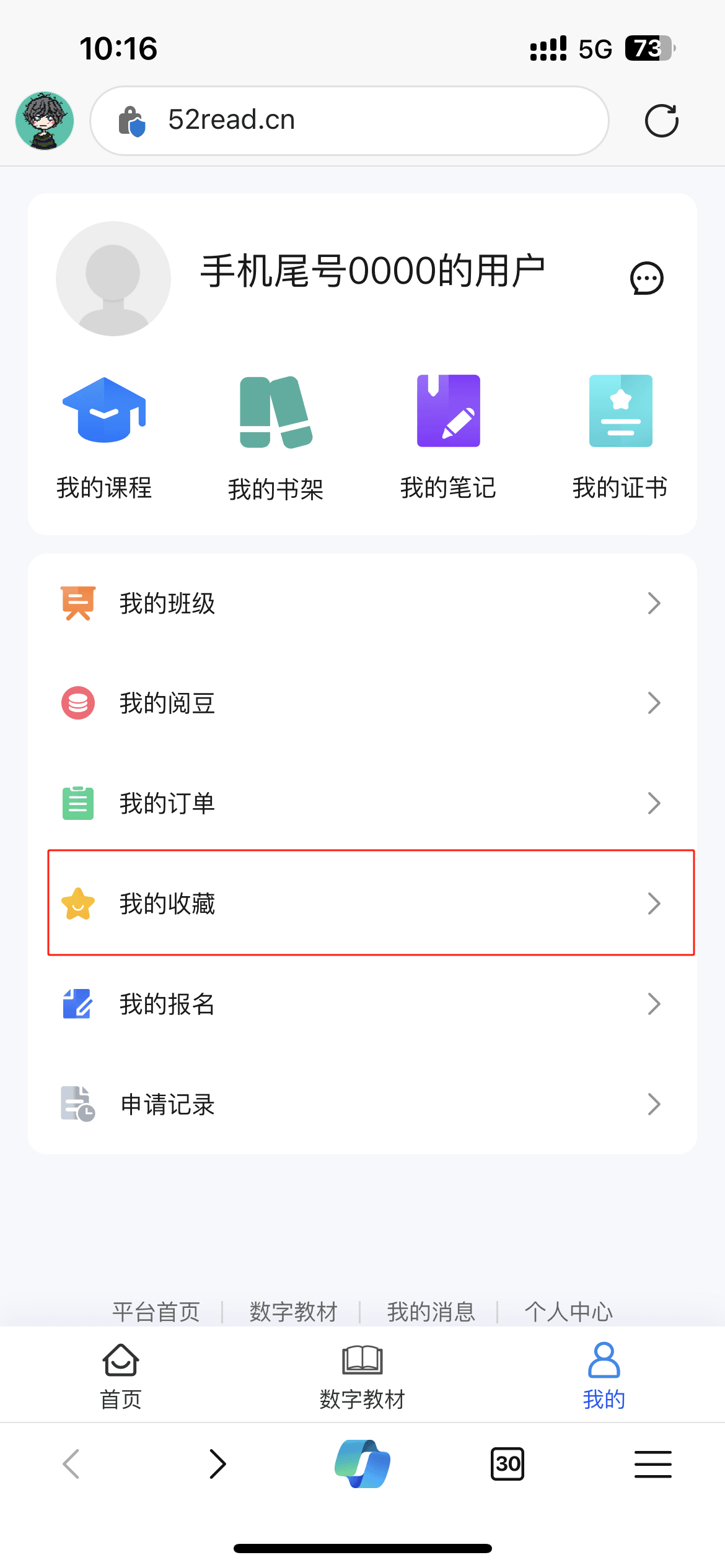
Task: Switch to the 首页 tab
Action: pos(121,1376)
